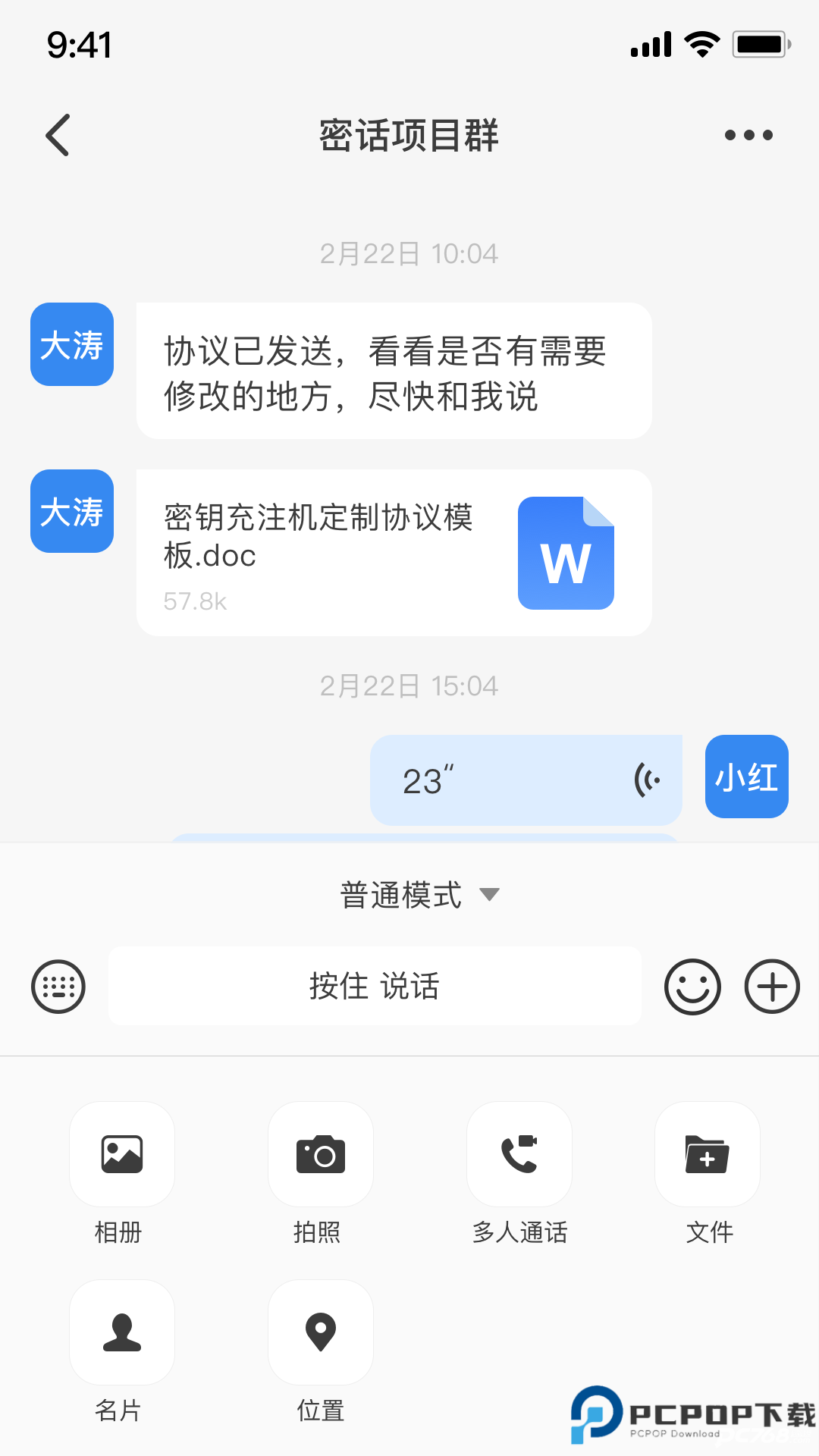Send your 位置 location
819x1456 pixels.
pos(320,1332)
